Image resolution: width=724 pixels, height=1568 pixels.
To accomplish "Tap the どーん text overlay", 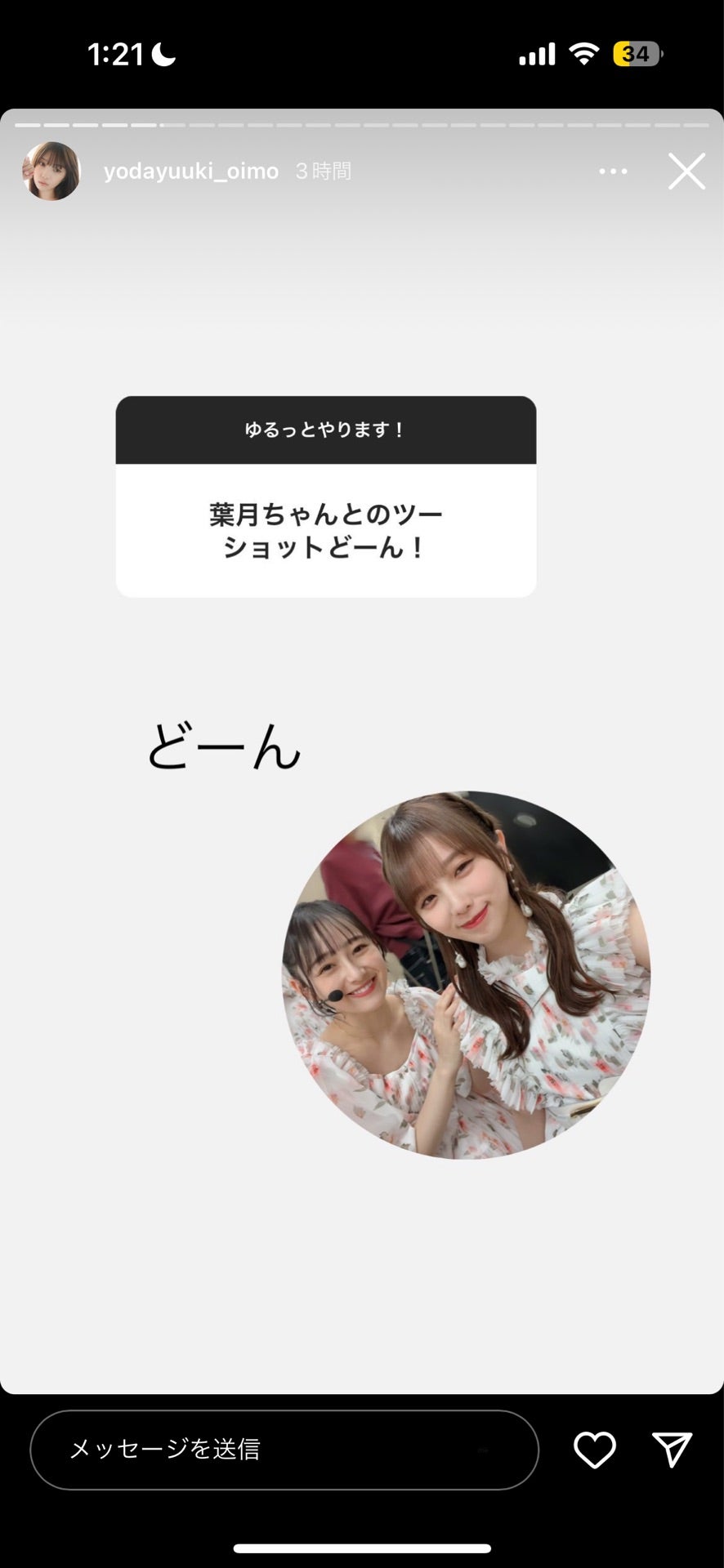I will 225,747.
